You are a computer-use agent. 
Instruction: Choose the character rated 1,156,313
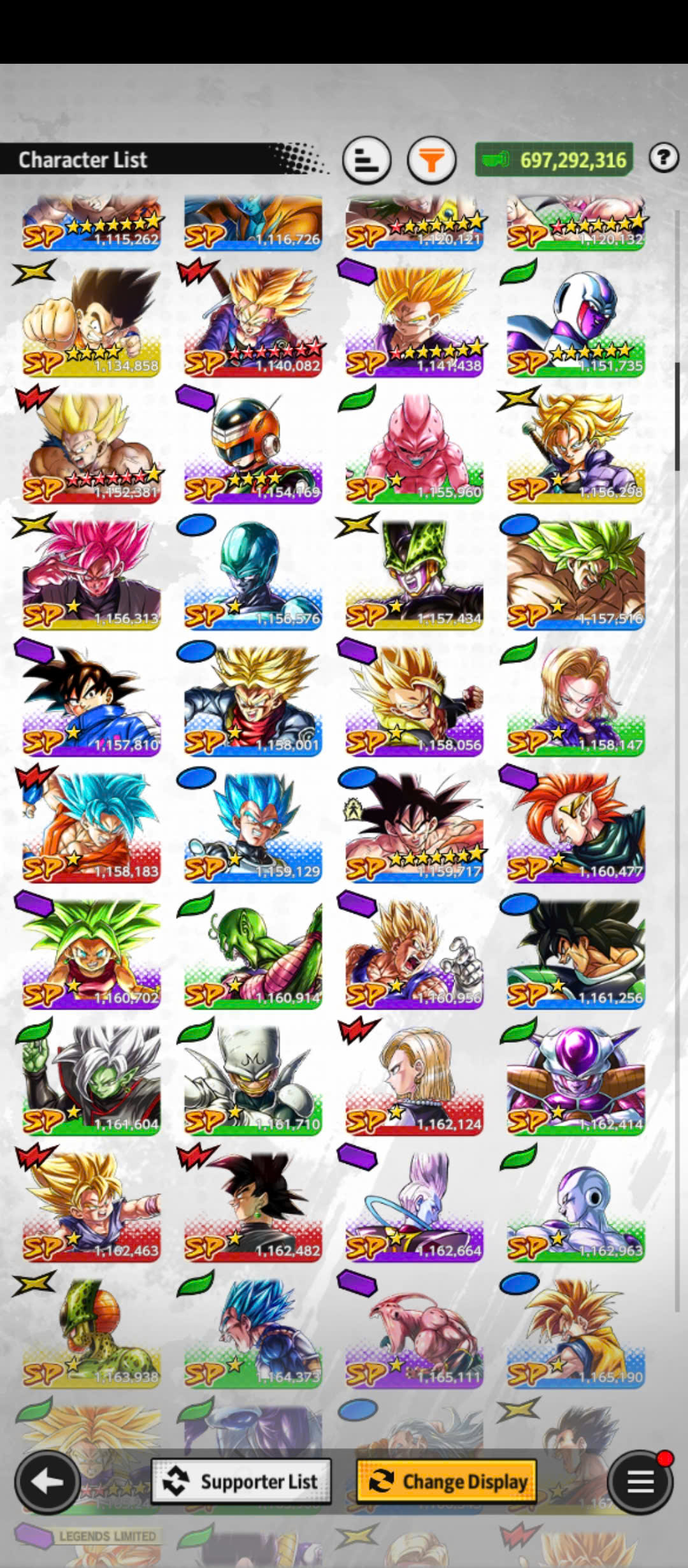[x=92, y=574]
